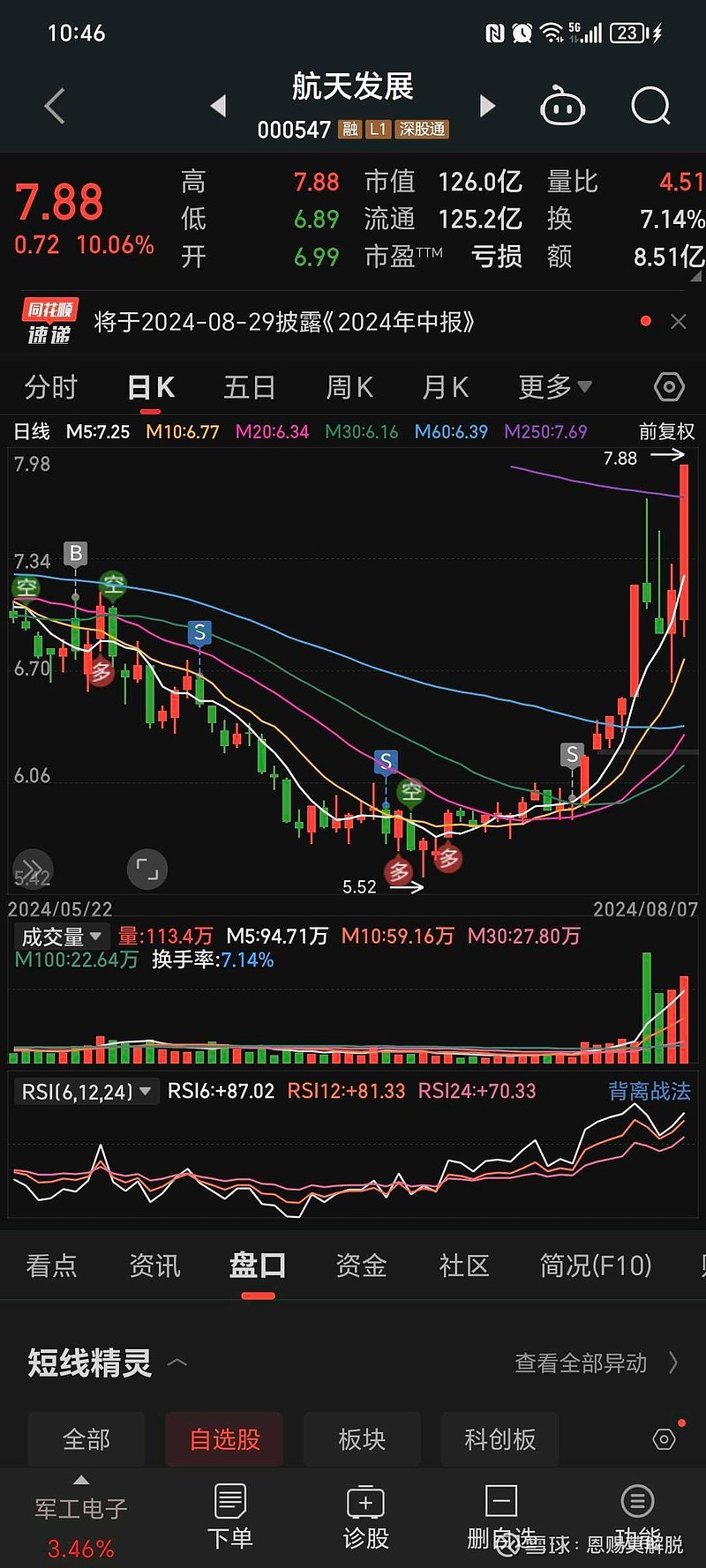
Task: Open the RSI(6,12,24) indicator dropdown
Action: [x=86, y=1092]
